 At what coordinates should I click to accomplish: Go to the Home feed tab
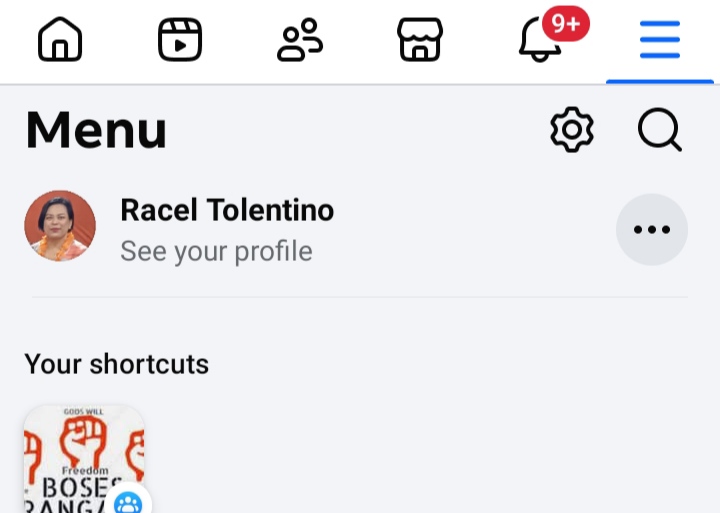(x=60, y=40)
